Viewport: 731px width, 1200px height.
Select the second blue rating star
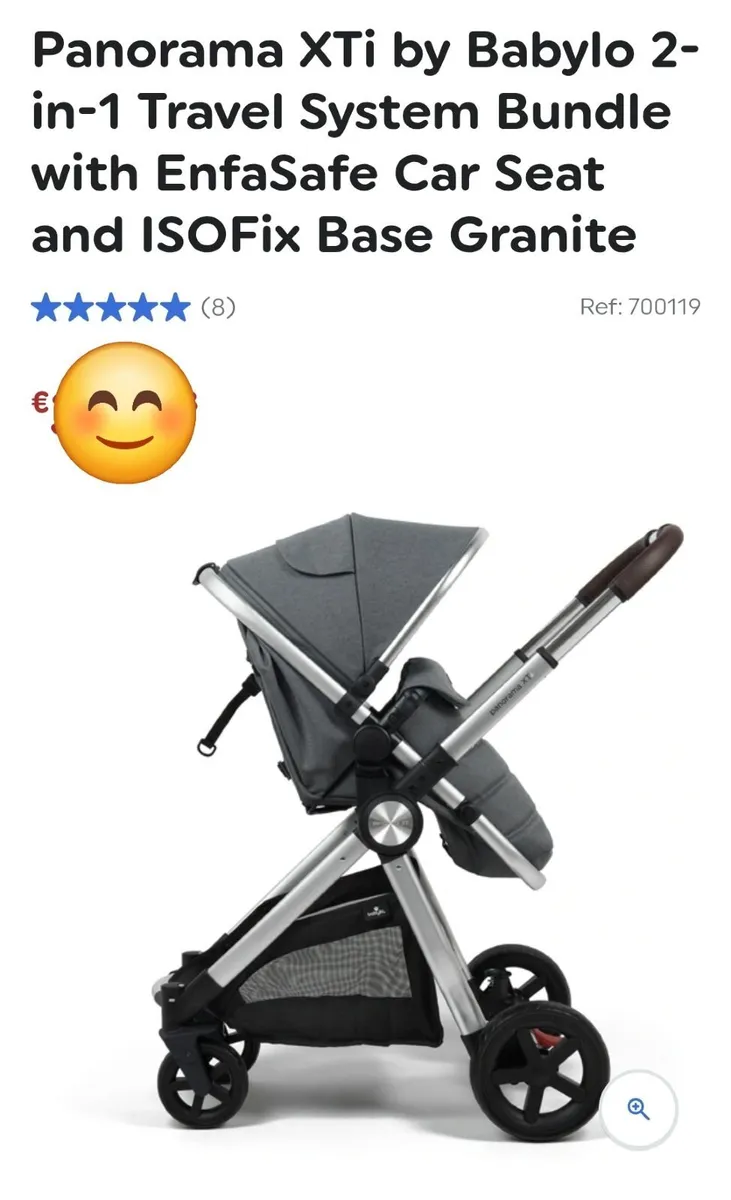pyautogui.click(x=76, y=306)
